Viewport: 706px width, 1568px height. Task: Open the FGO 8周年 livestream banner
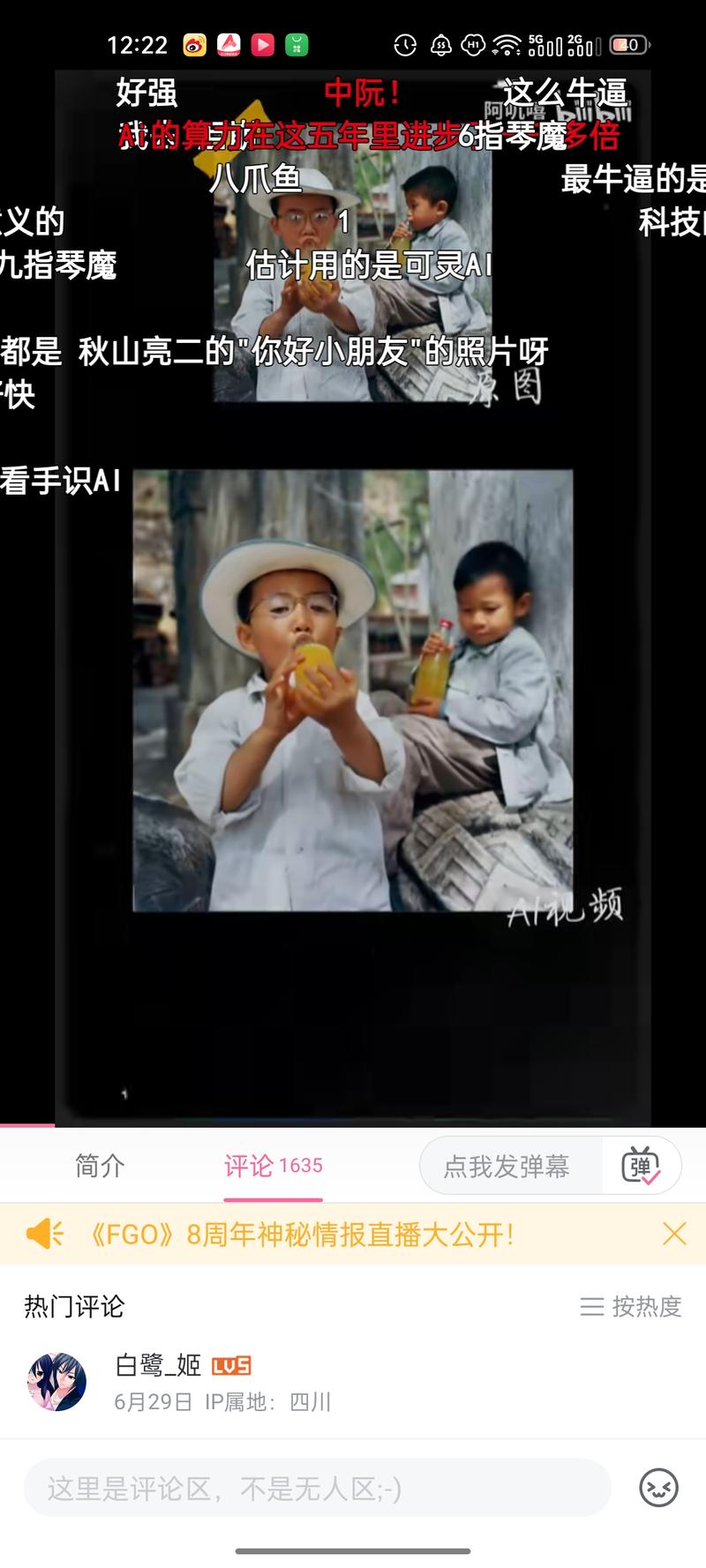click(x=300, y=1234)
